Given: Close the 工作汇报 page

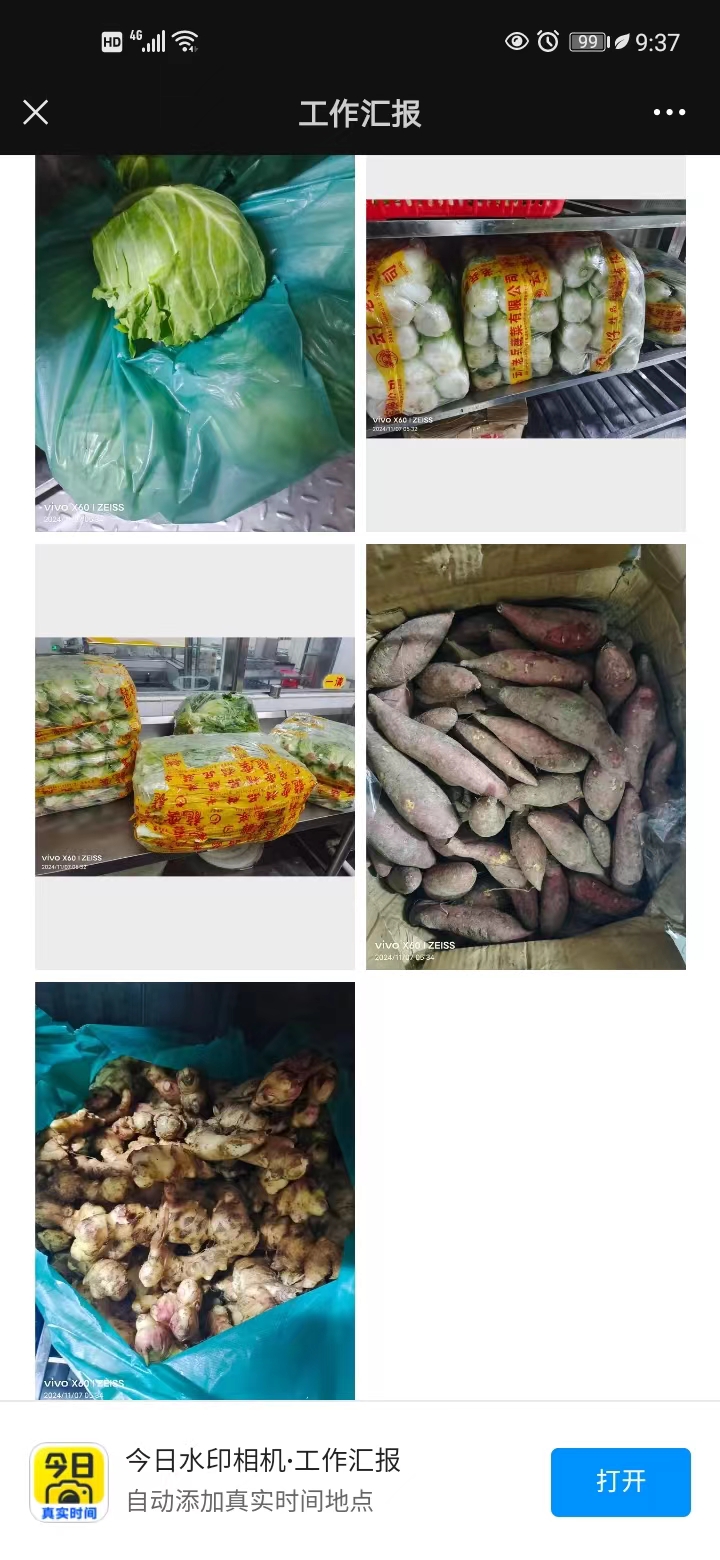Looking at the screenshot, I should coord(36,112).
